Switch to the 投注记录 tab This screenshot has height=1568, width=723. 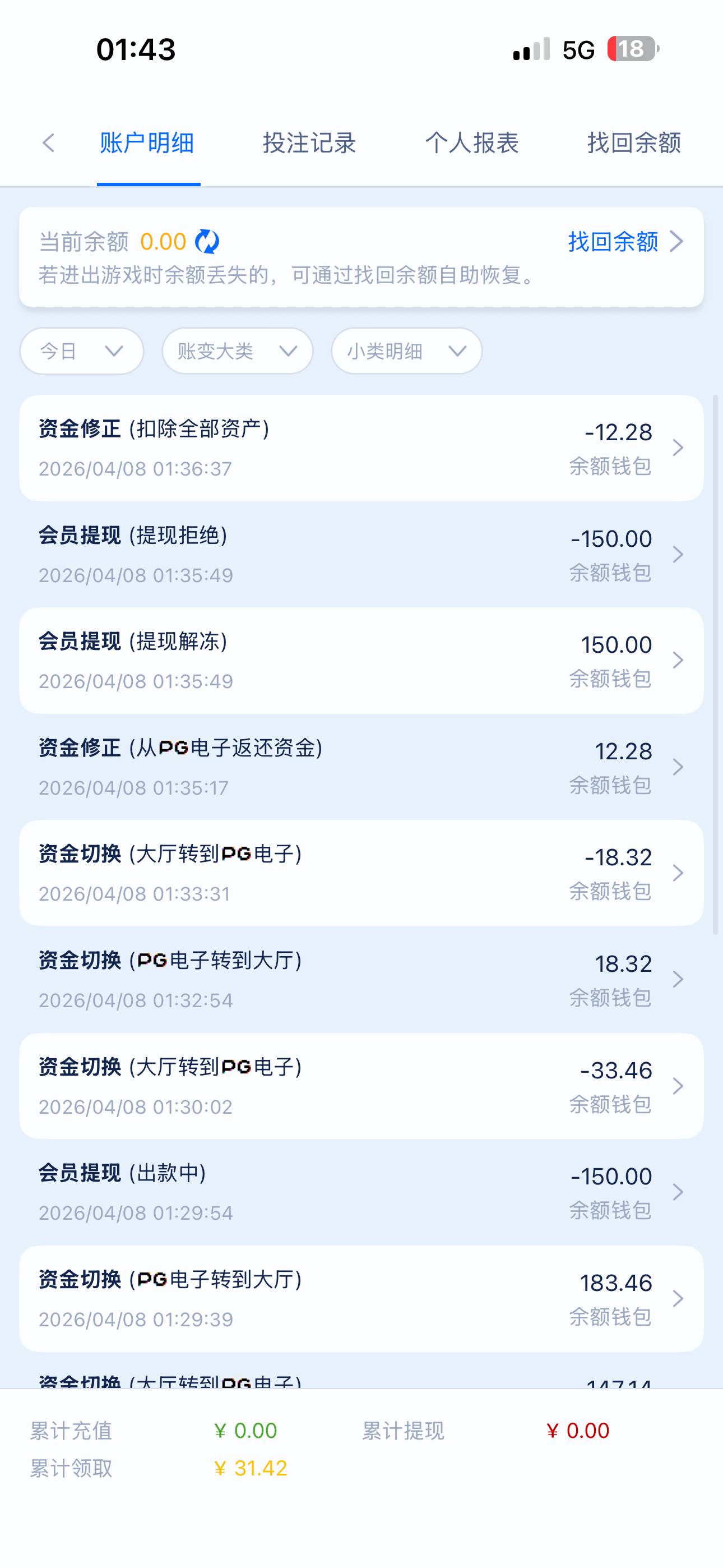tap(309, 143)
